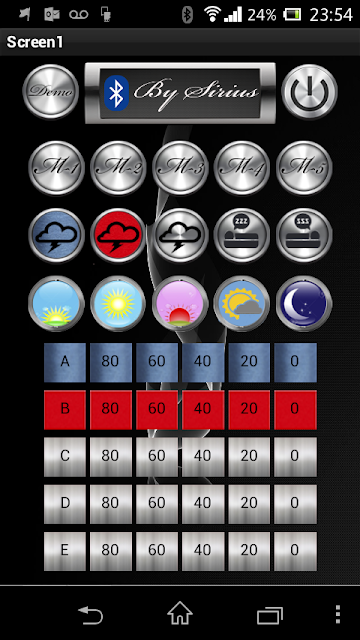The width and height of the screenshot is (360, 640).
Task: Select memory preset M-3
Action: pos(180,168)
